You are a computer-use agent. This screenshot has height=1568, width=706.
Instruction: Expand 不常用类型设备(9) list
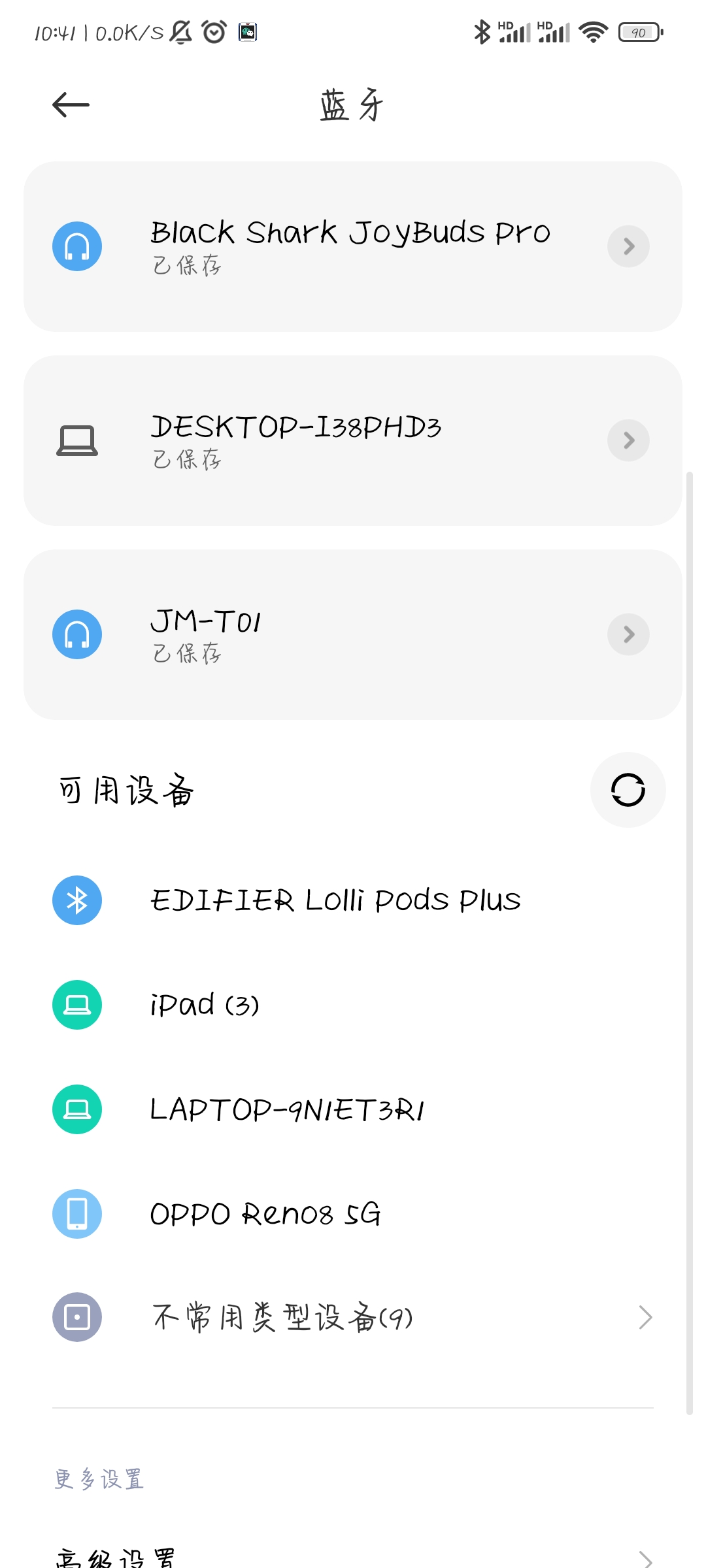[353, 1317]
